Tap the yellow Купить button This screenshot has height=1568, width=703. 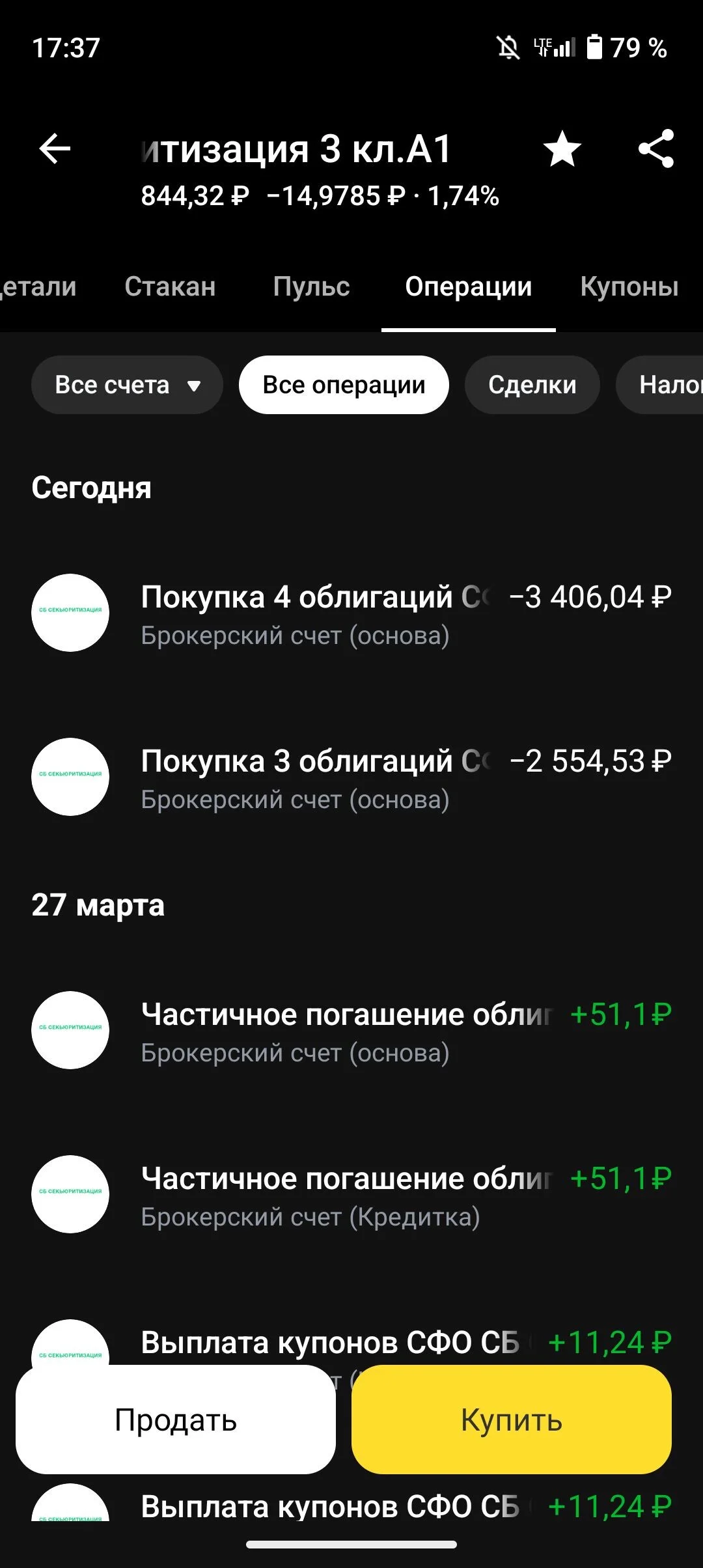pyautogui.click(x=512, y=1420)
